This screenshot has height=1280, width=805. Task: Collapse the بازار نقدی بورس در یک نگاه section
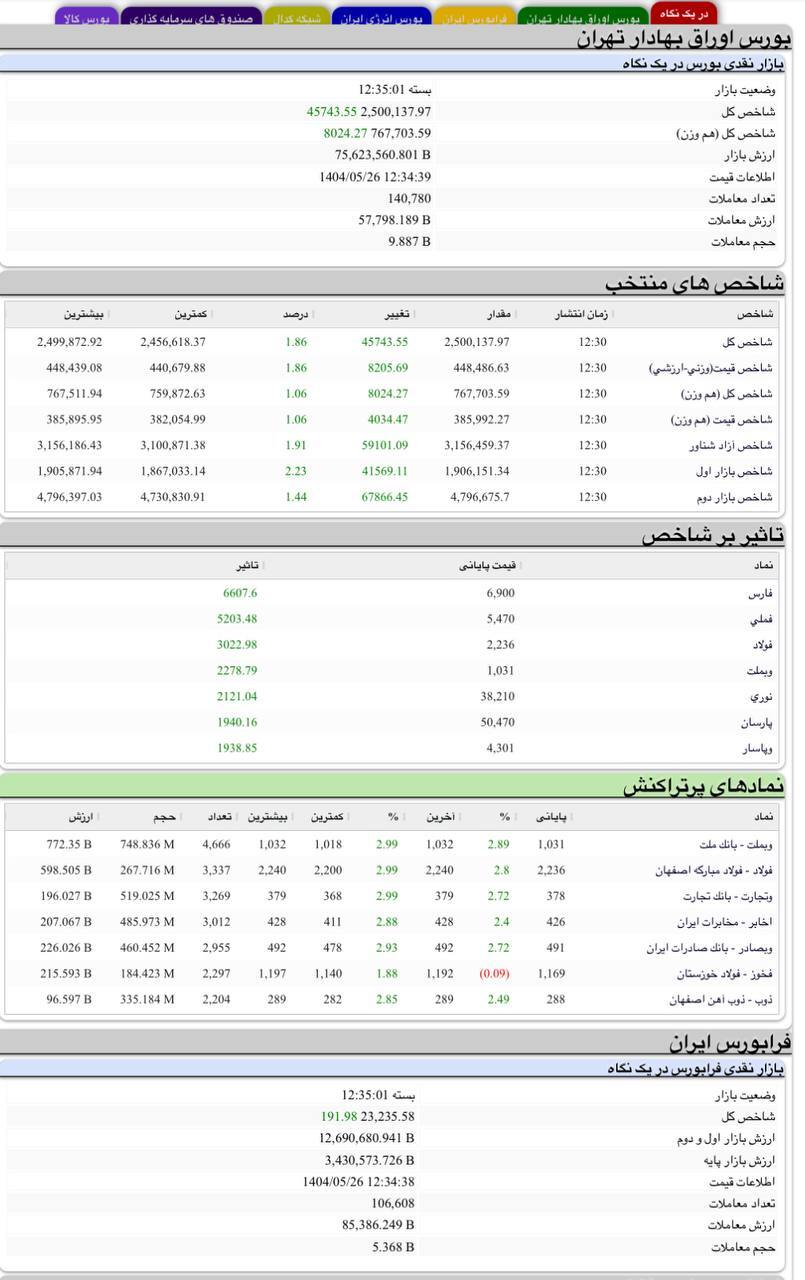(x=400, y=66)
